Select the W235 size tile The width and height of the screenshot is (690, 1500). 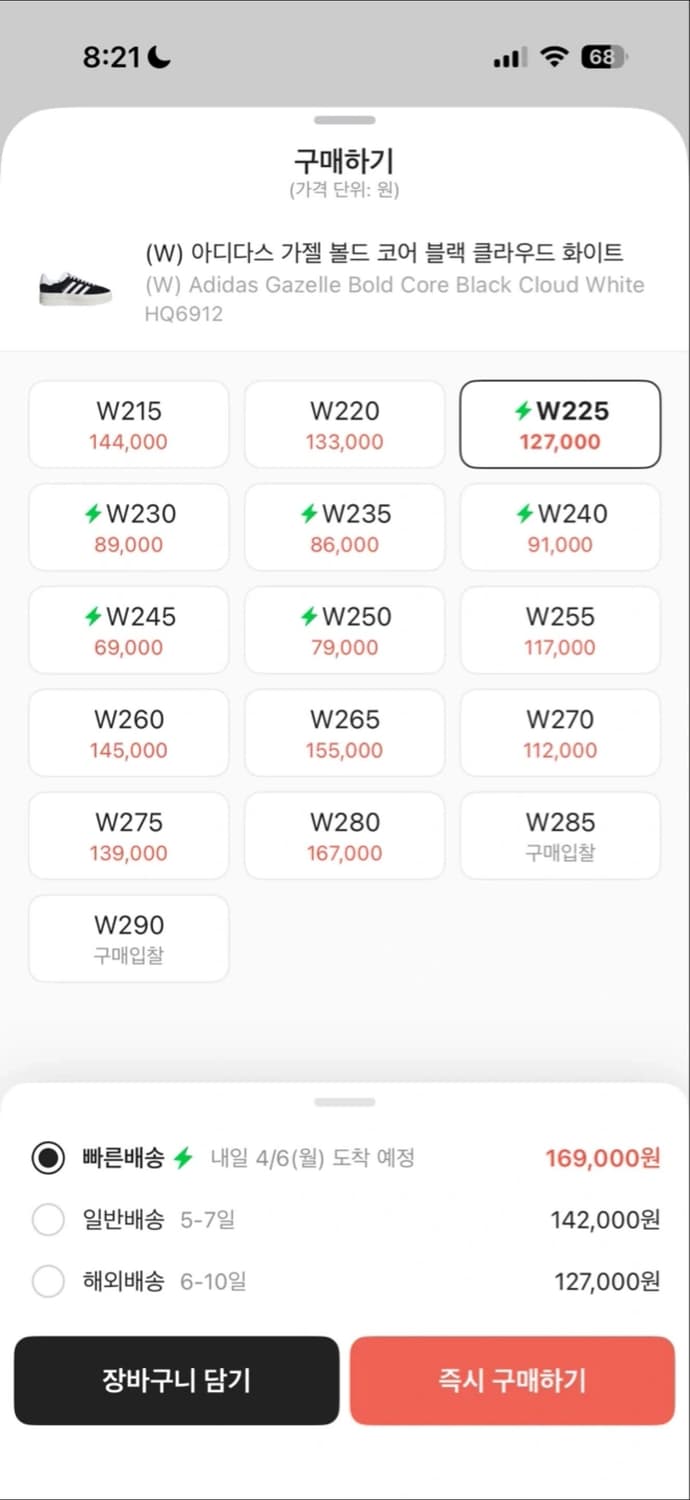[345, 528]
